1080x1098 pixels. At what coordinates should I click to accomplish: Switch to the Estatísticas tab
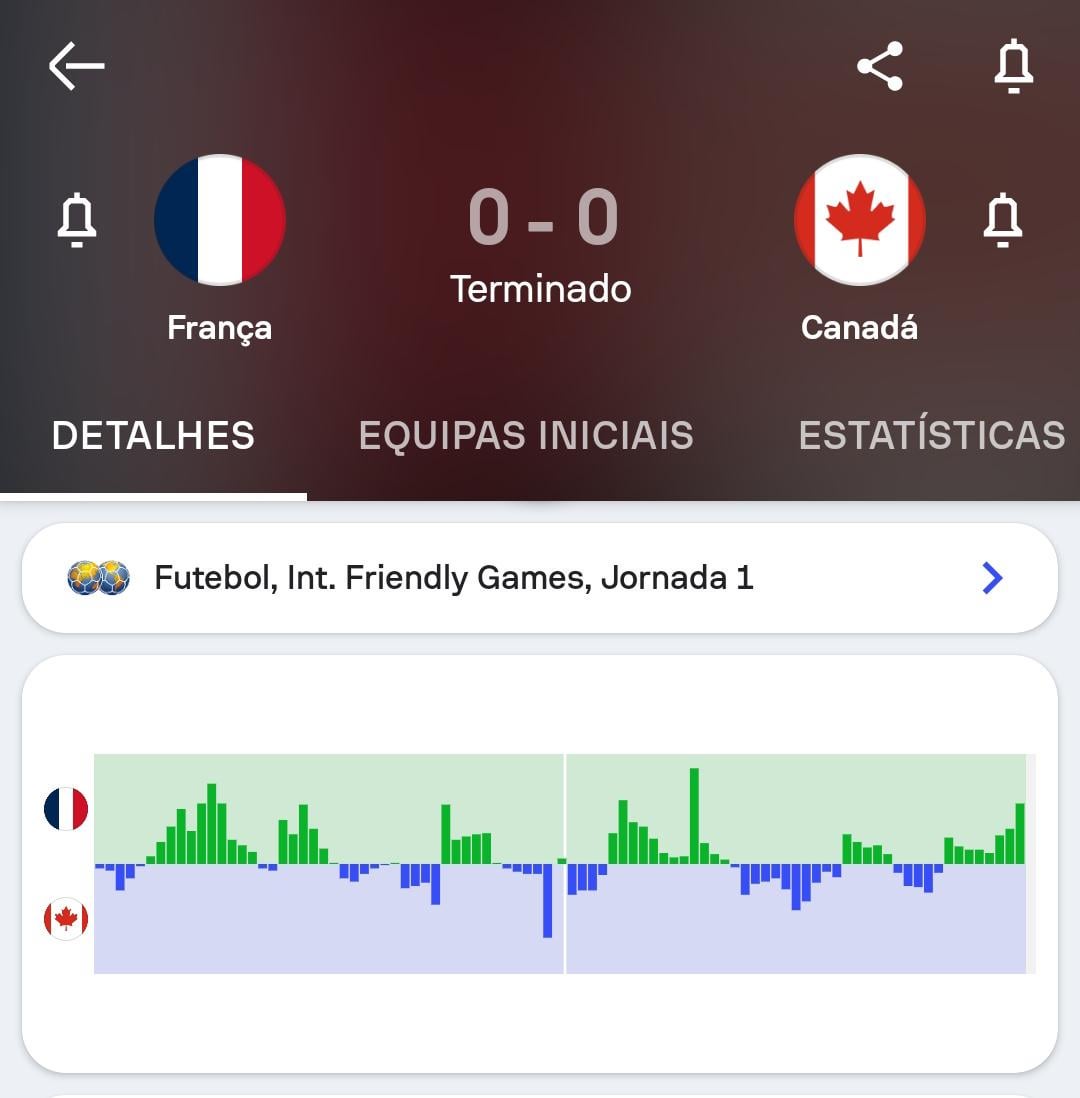point(931,436)
